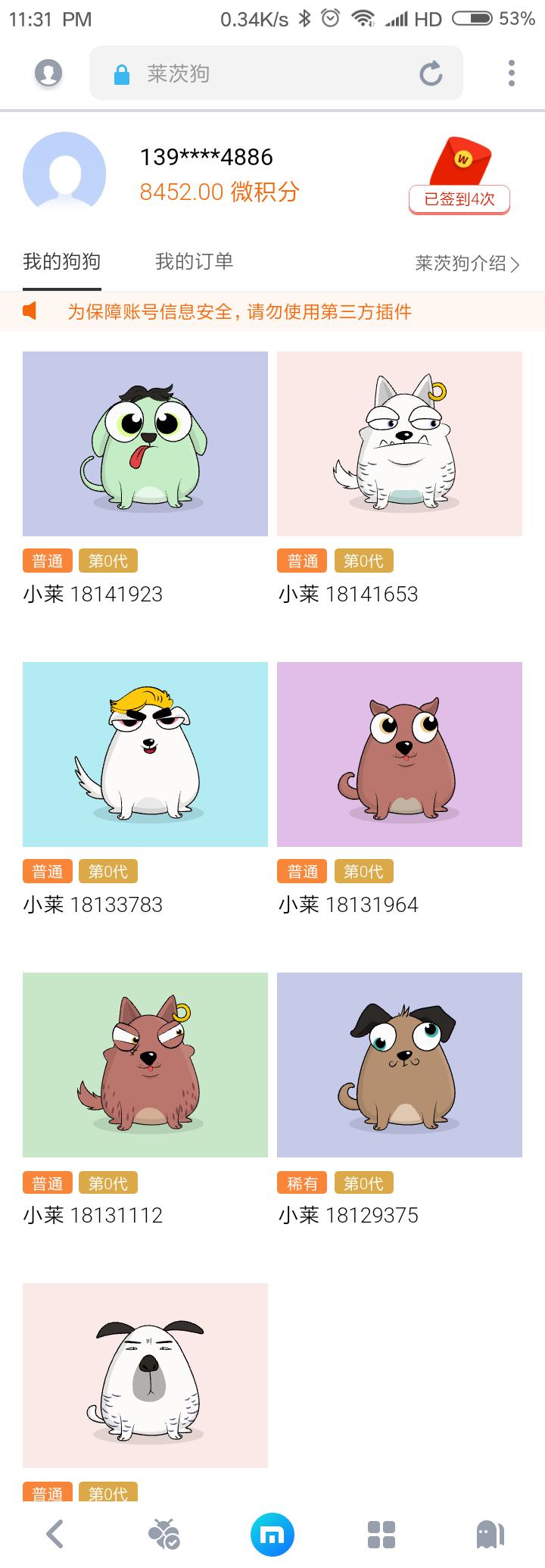Tap the 稀有 tag on dog 18129375

click(x=301, y=1182)
